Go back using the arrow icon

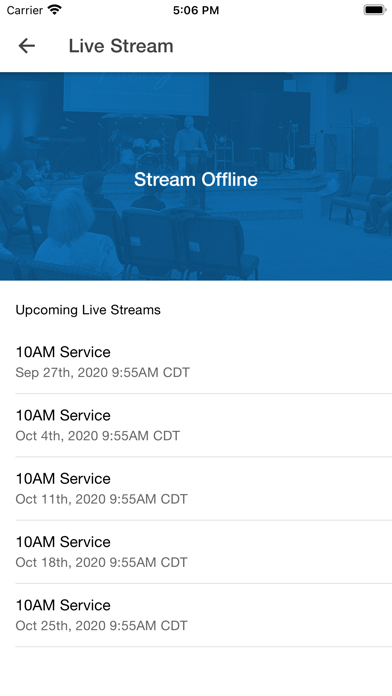click(27, 46)
